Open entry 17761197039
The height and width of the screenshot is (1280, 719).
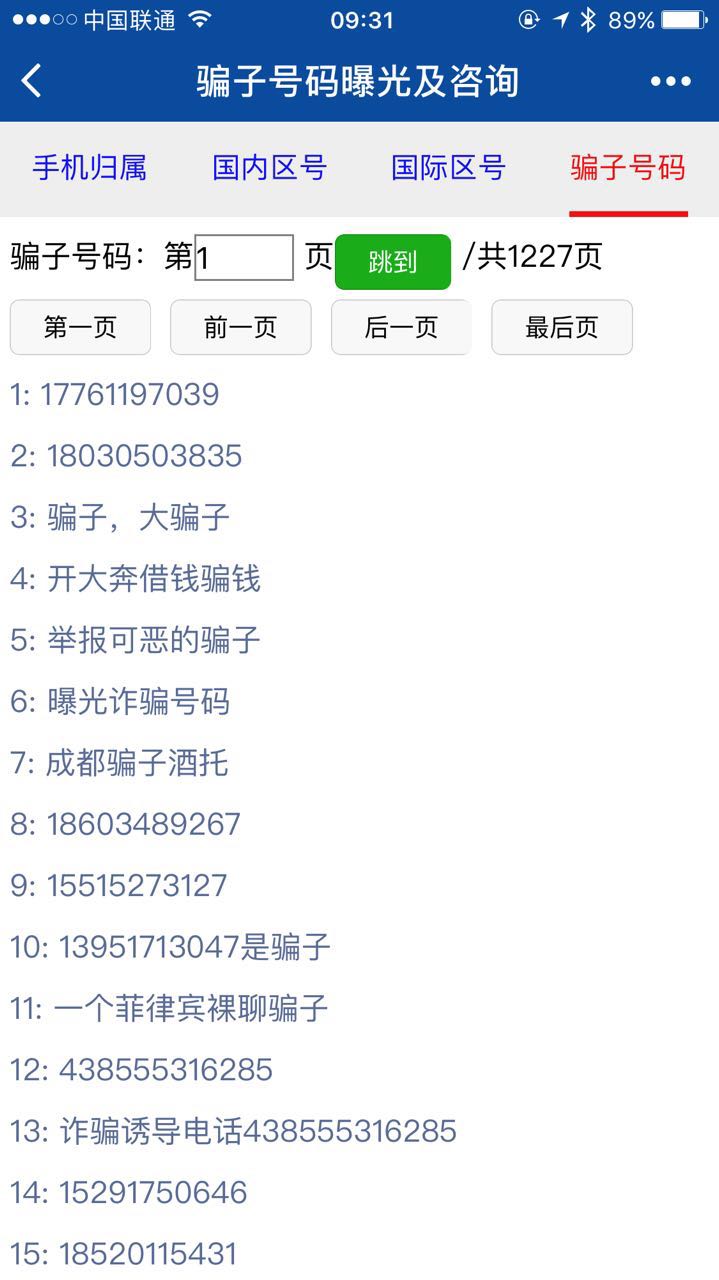(x=128, y=394)
